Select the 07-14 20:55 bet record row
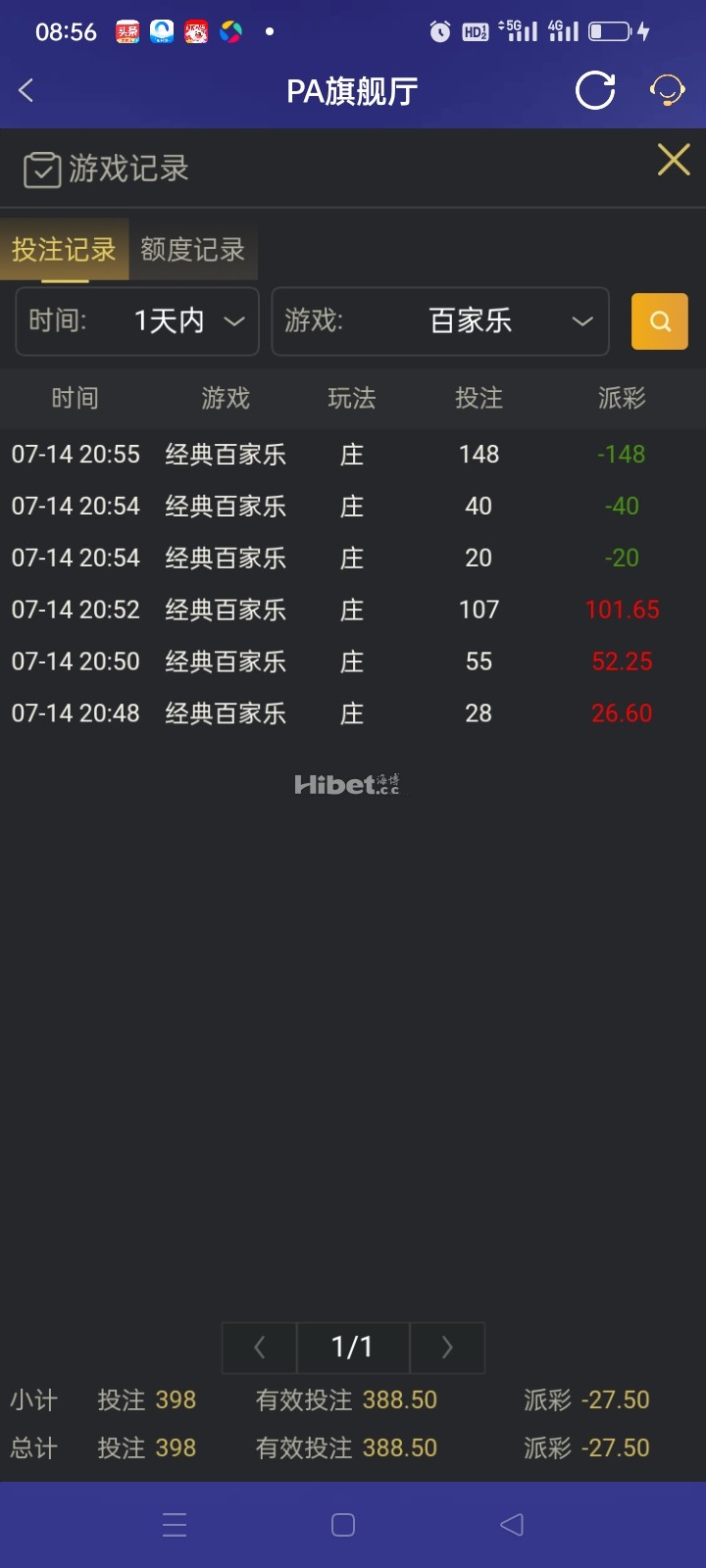Image resolution: width=706 pixels, height=1568 pixels. point(353,454)
